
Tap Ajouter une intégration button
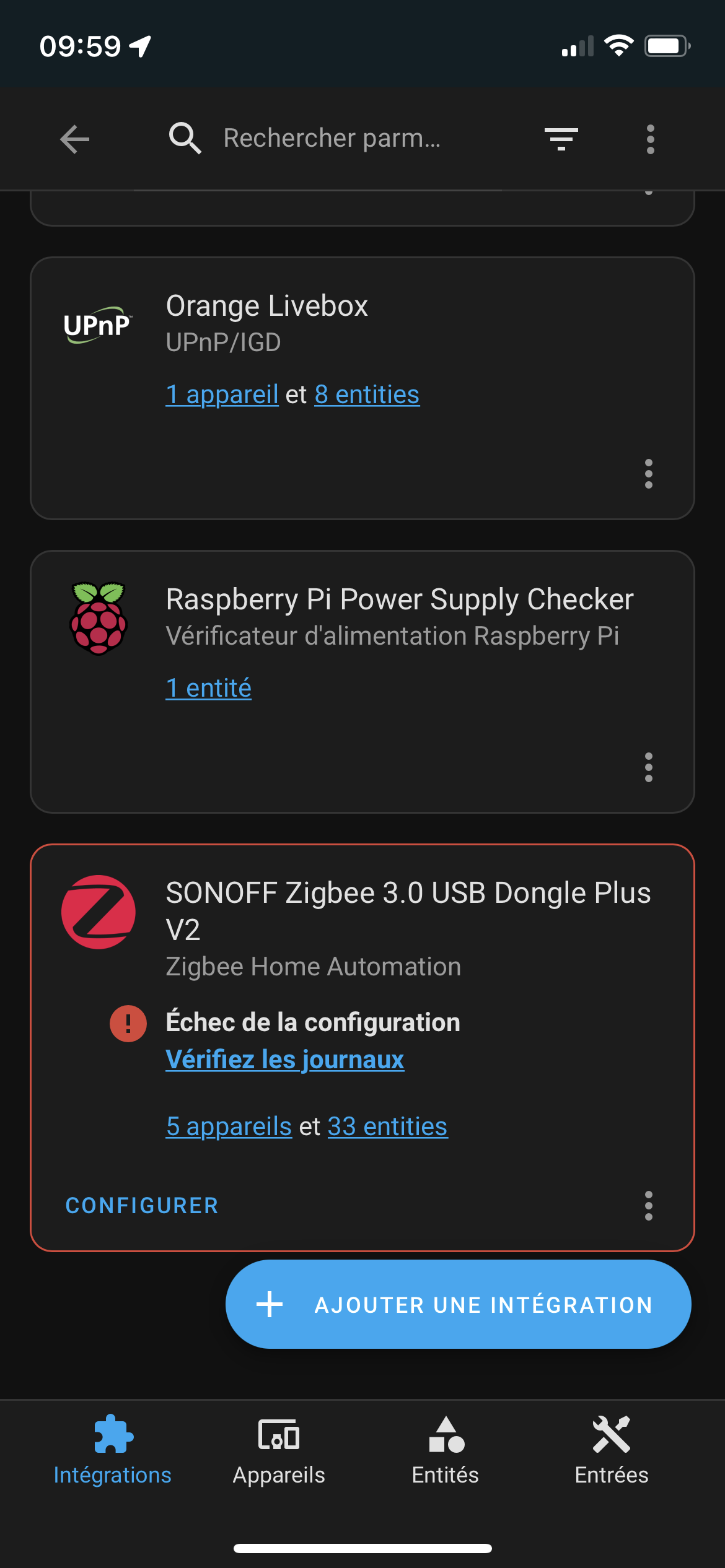[x=459, y=1304]
